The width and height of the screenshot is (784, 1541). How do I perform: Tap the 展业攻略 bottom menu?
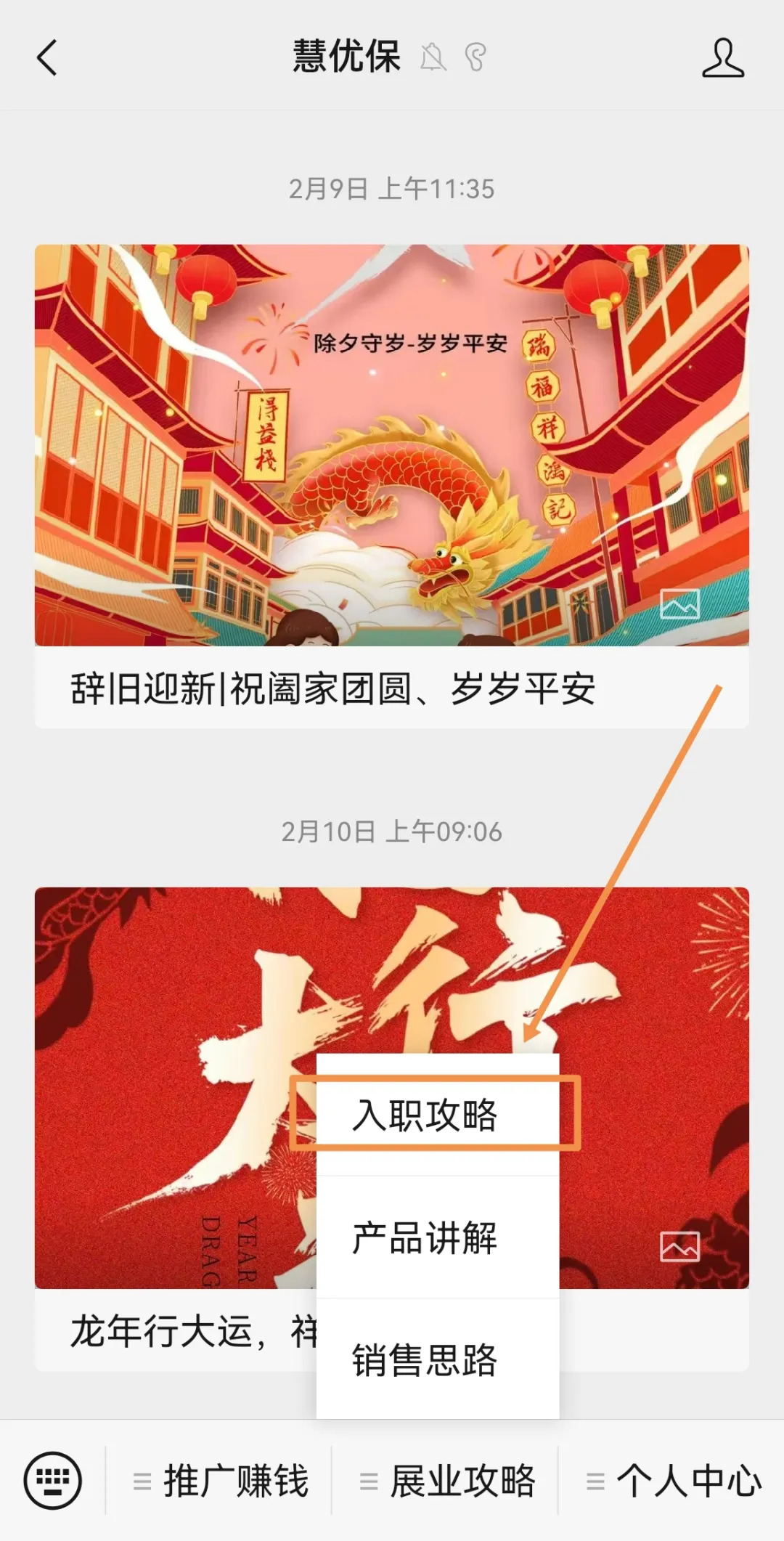click(448, 1481)
